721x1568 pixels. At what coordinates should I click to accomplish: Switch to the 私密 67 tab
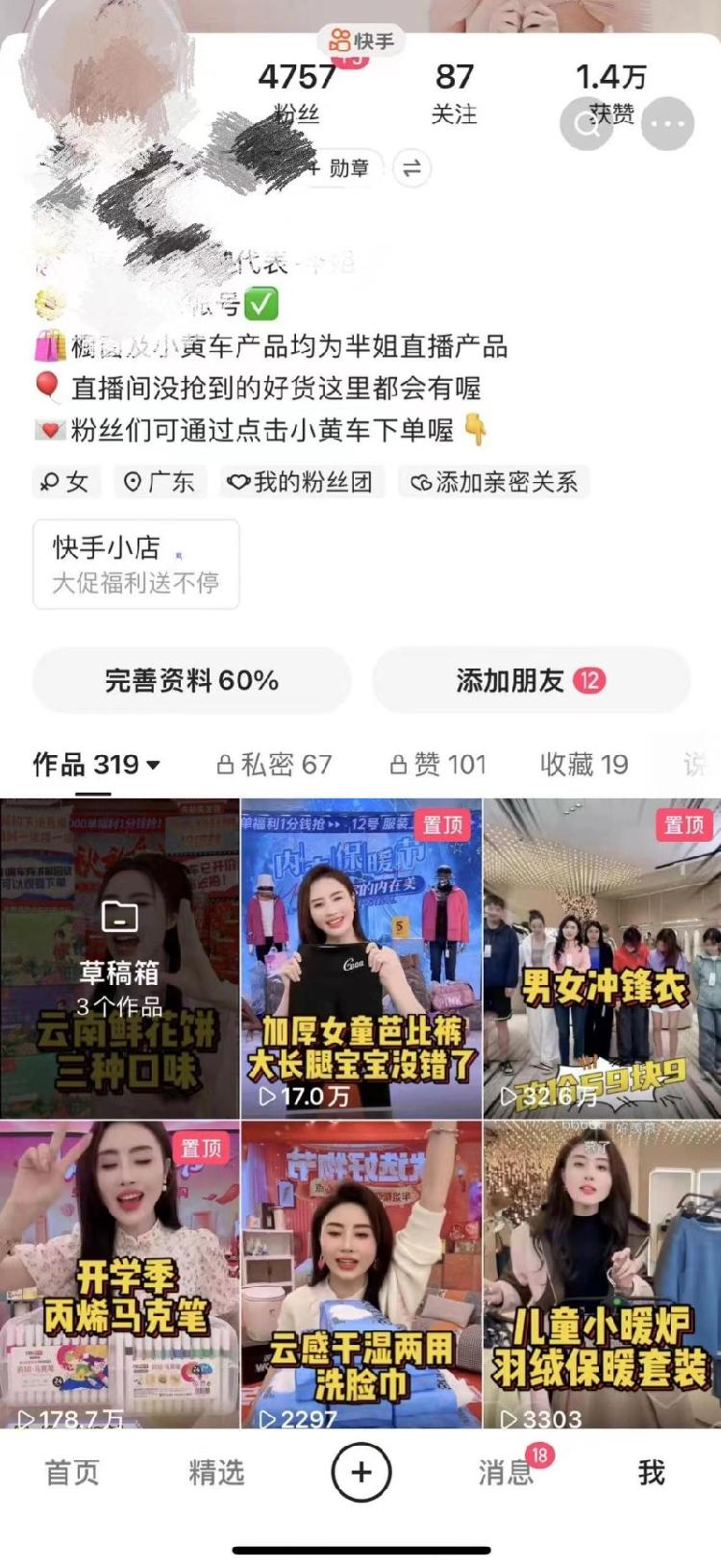(x=275, y=765)
